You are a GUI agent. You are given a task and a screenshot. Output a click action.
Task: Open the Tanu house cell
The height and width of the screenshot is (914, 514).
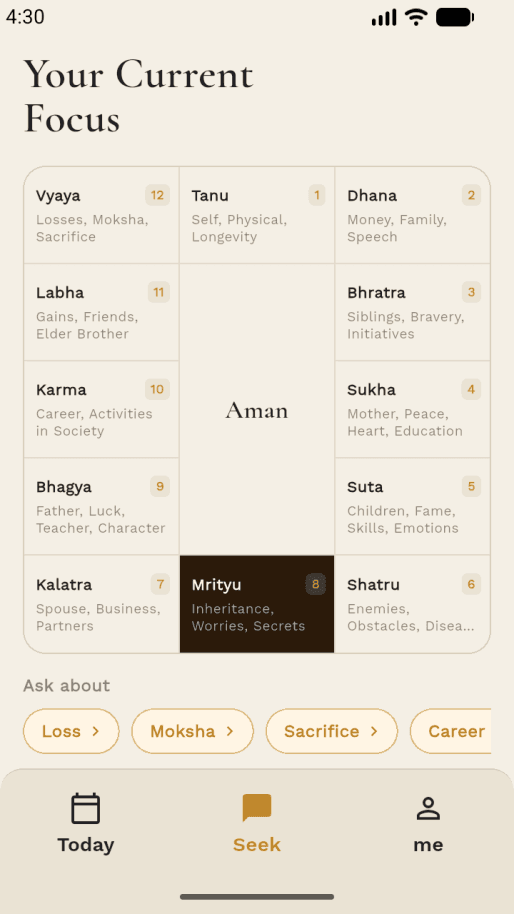point(257,215)
